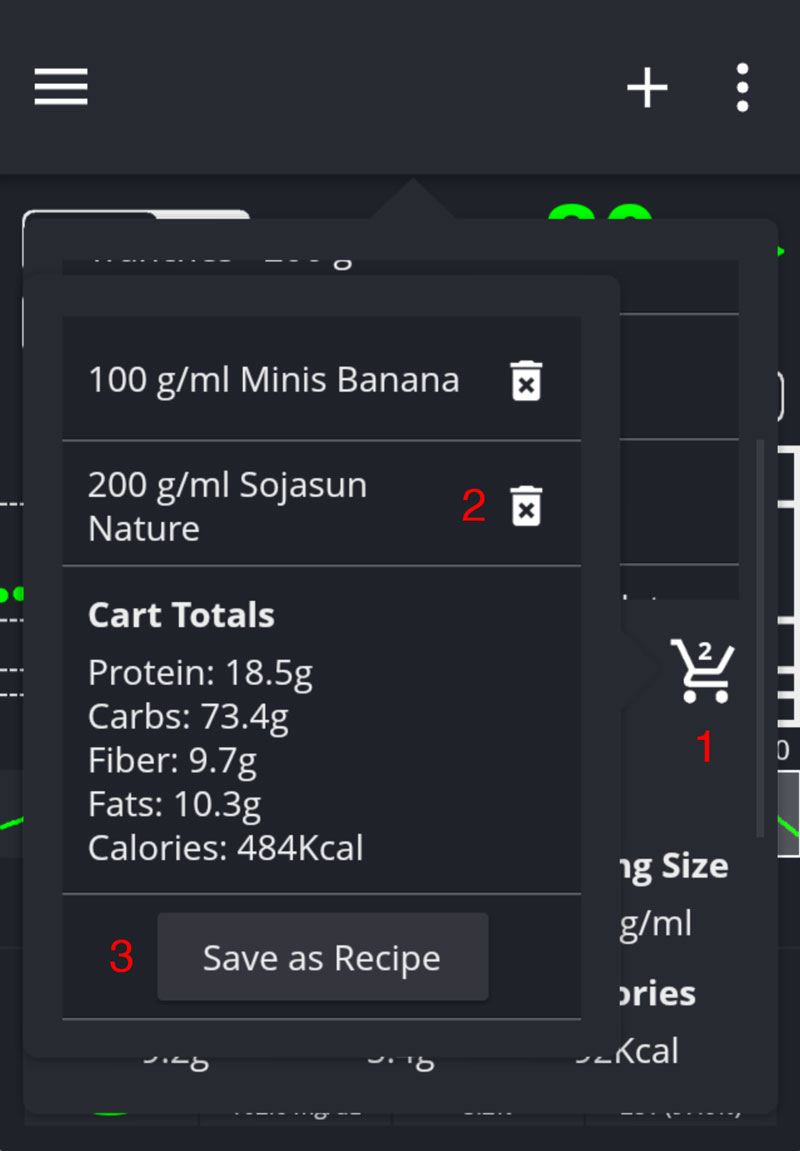The height and width of the screenshot is (1151, 800).
Task: Save the cart as a recipe
Action: click(x=322, y=957)
